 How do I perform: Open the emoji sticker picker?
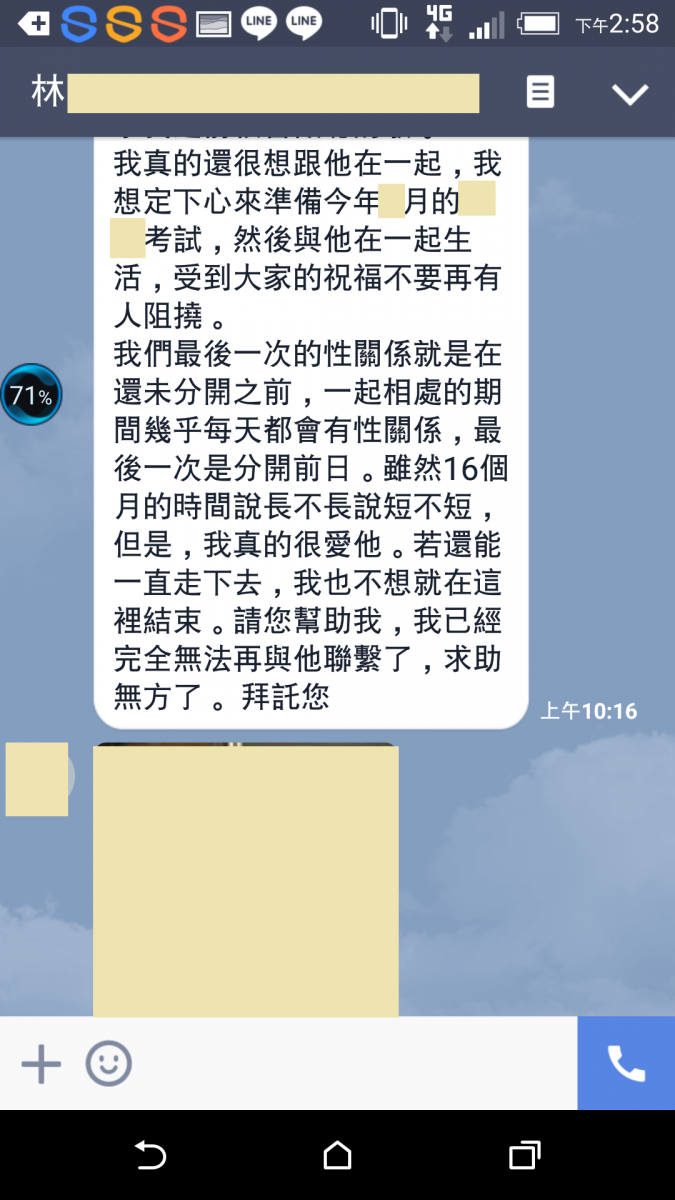point(108,1064)
